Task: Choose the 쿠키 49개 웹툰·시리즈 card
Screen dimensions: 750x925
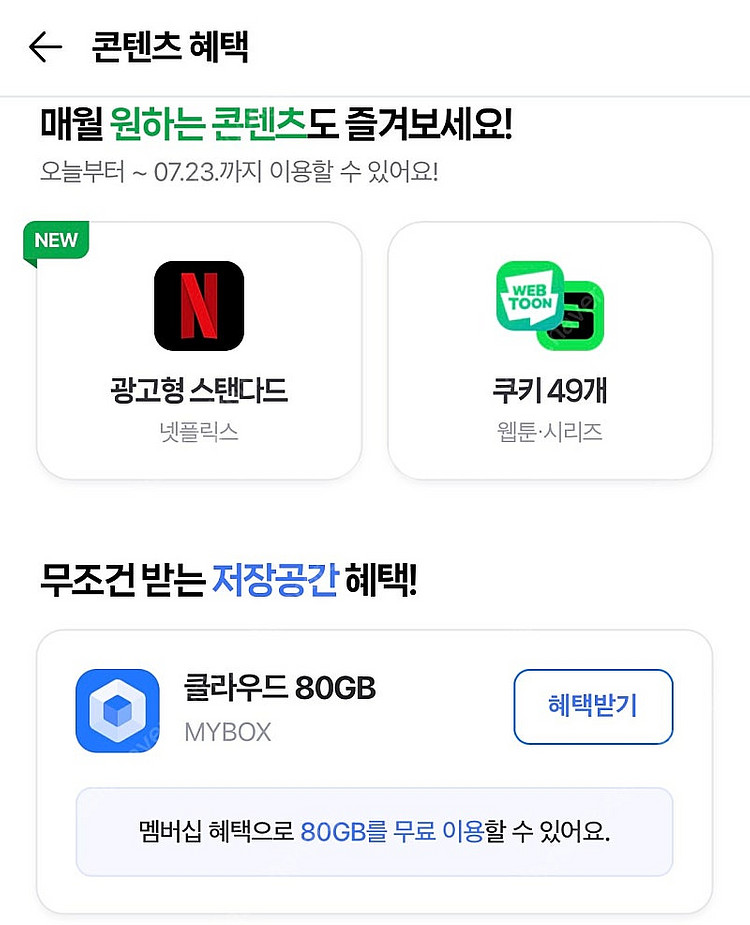Action: click(549, 350)
